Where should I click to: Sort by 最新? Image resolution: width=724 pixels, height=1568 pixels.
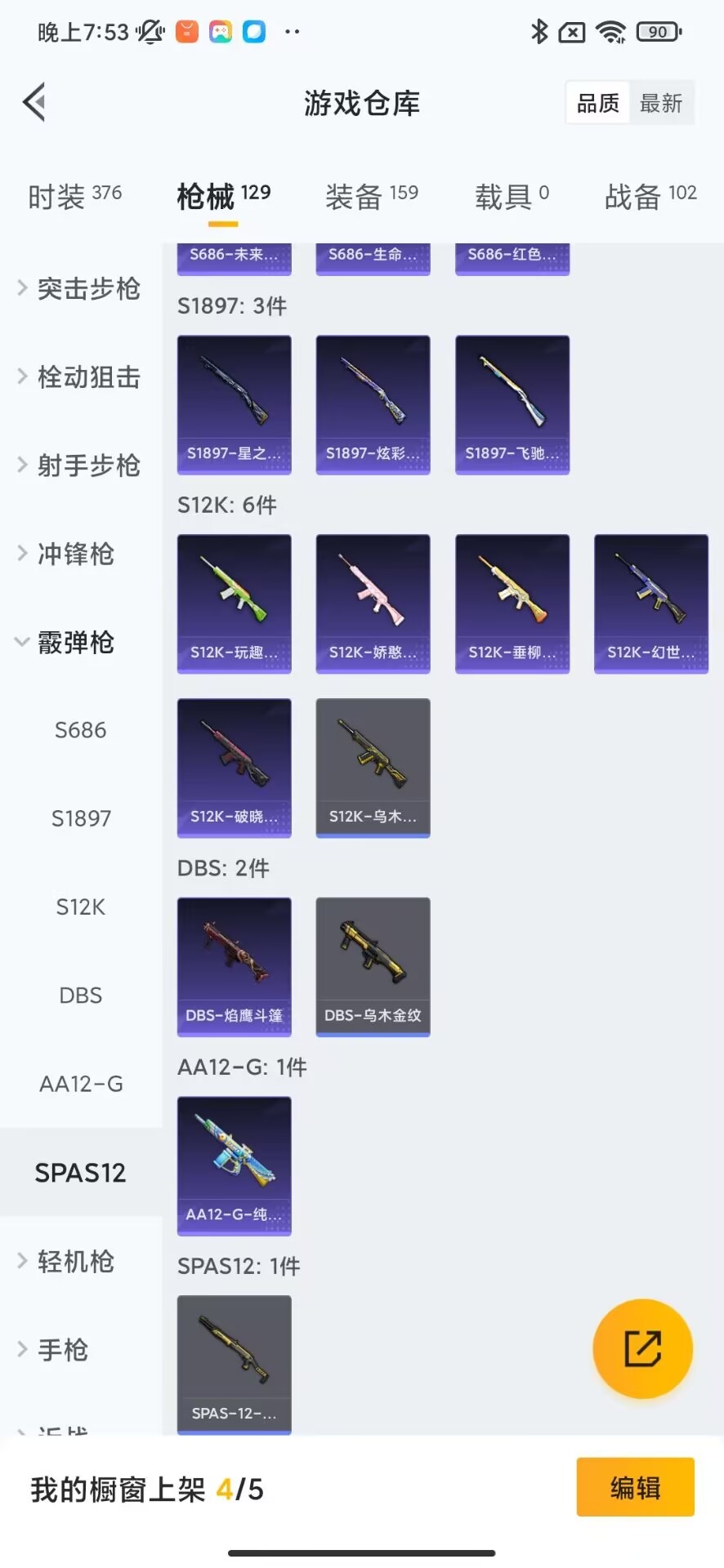[x=660, y=103]
